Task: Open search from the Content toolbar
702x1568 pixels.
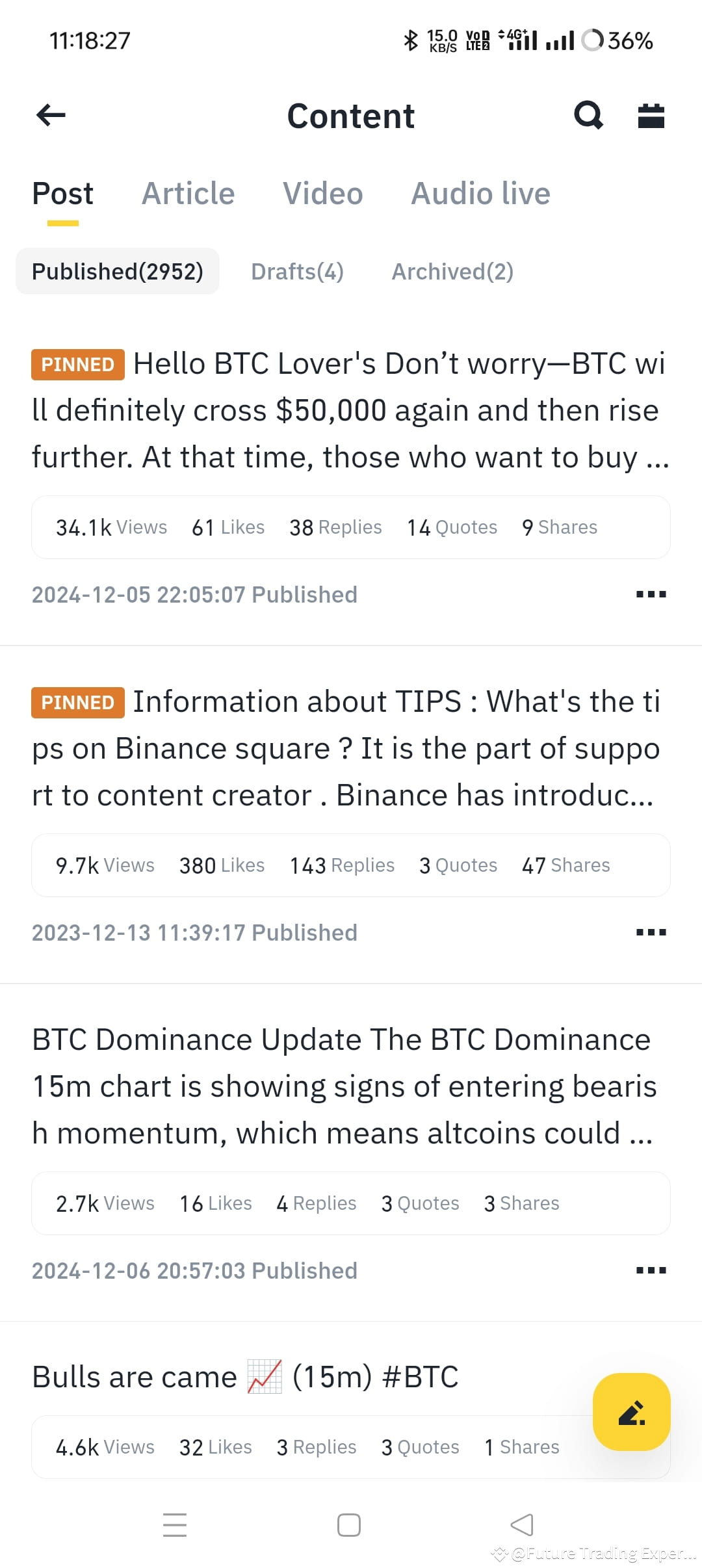Action: pos(588,116)
